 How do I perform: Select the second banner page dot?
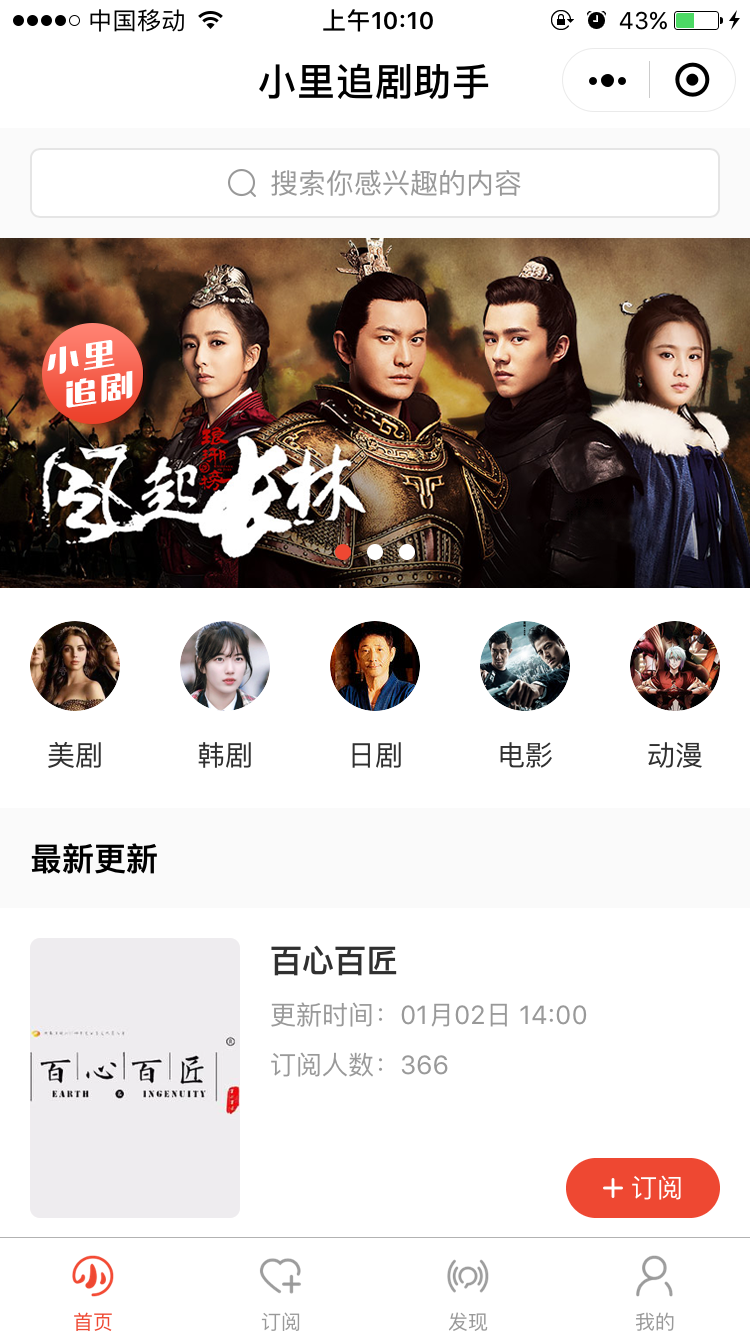click(x=375, y=551)
